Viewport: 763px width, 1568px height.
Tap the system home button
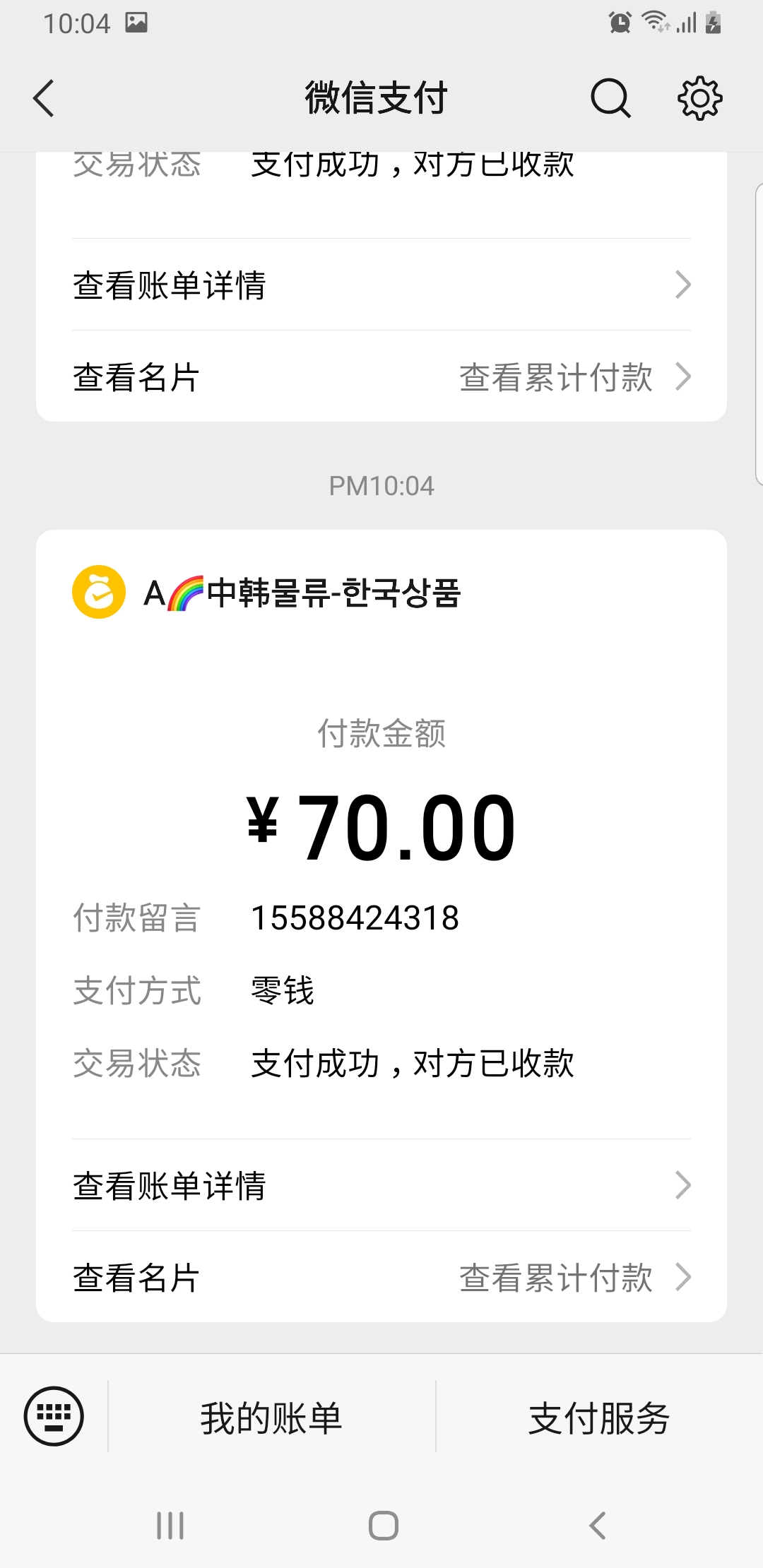pos(383,1526)
